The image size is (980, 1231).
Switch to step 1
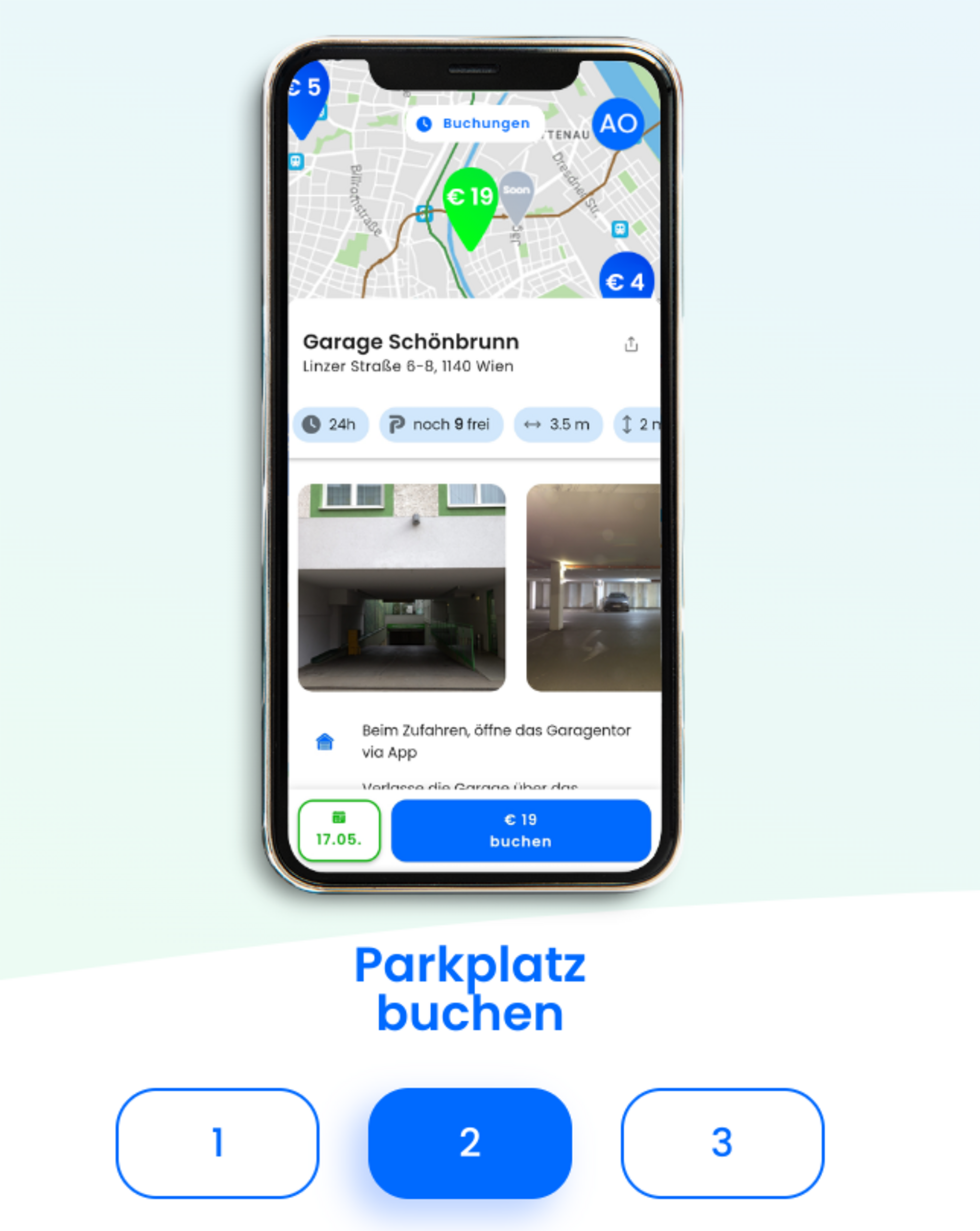coord(217,1143)
